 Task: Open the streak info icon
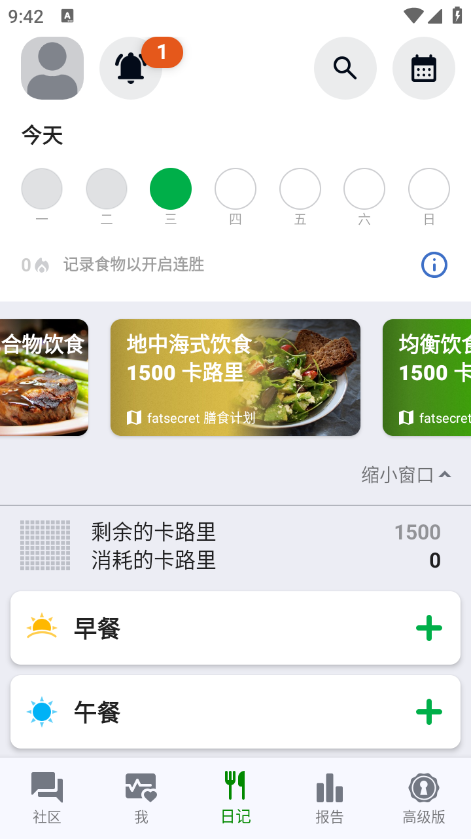pos(434,265)
